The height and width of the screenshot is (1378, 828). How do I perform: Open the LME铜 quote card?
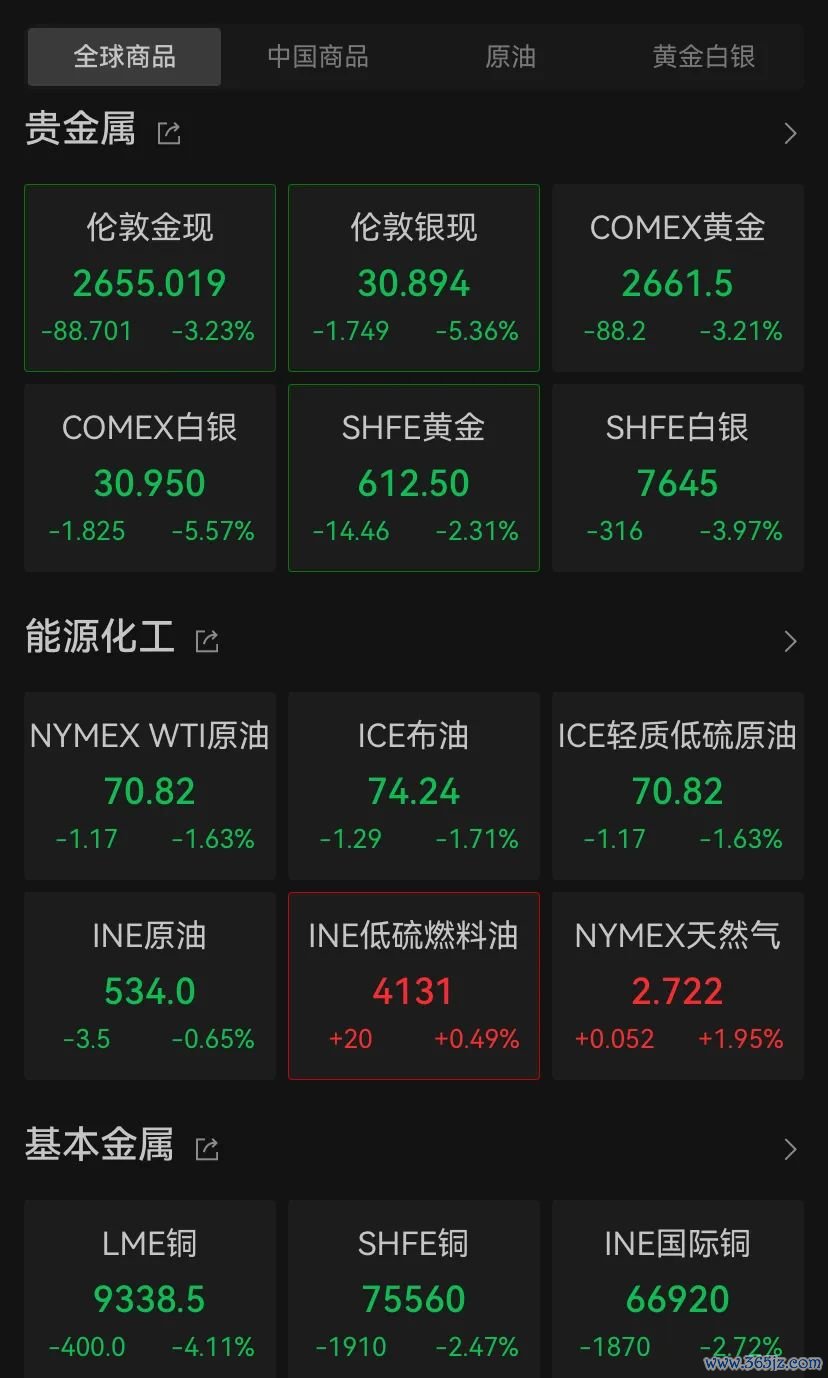(x=150, y=1290)
